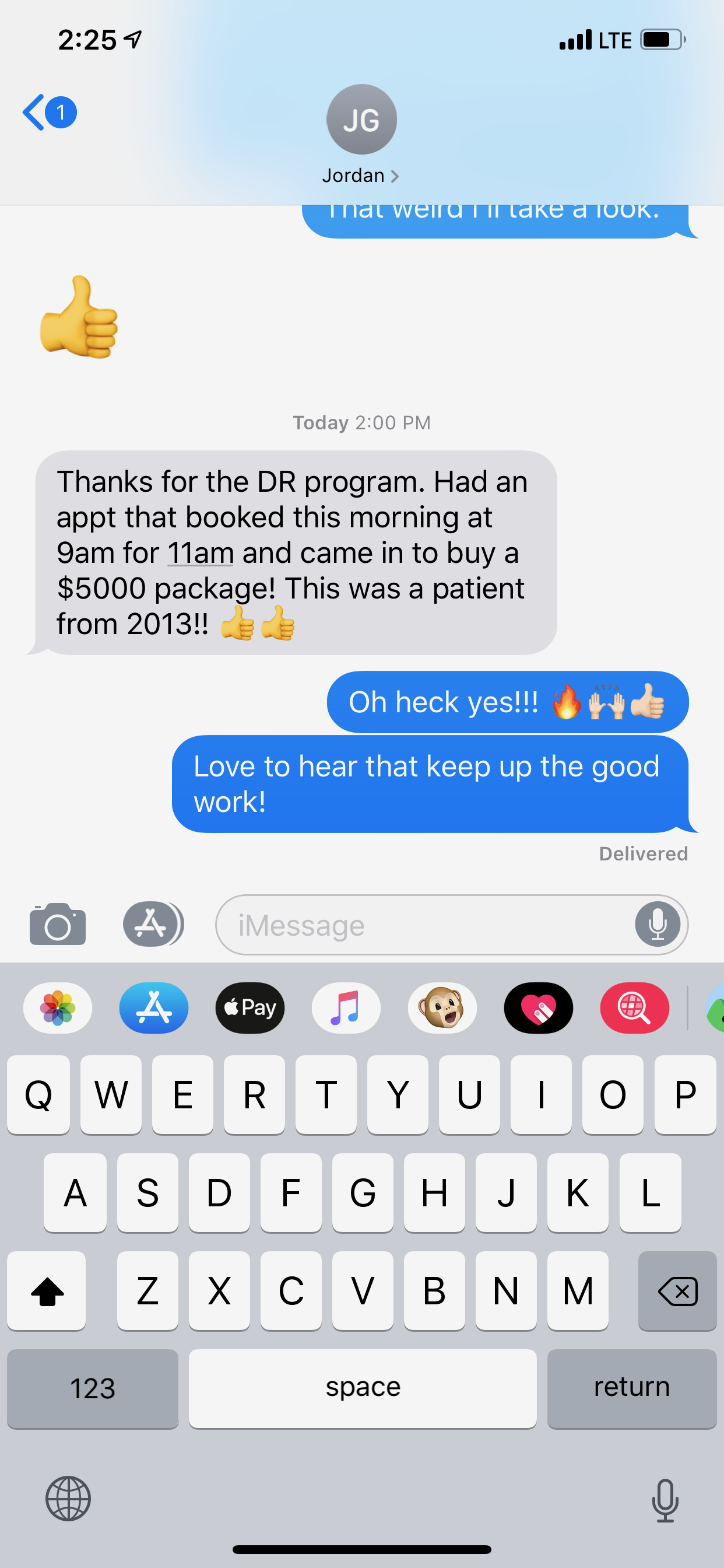
Task: Record an audio message with the microphone
Action: [657, 925]
